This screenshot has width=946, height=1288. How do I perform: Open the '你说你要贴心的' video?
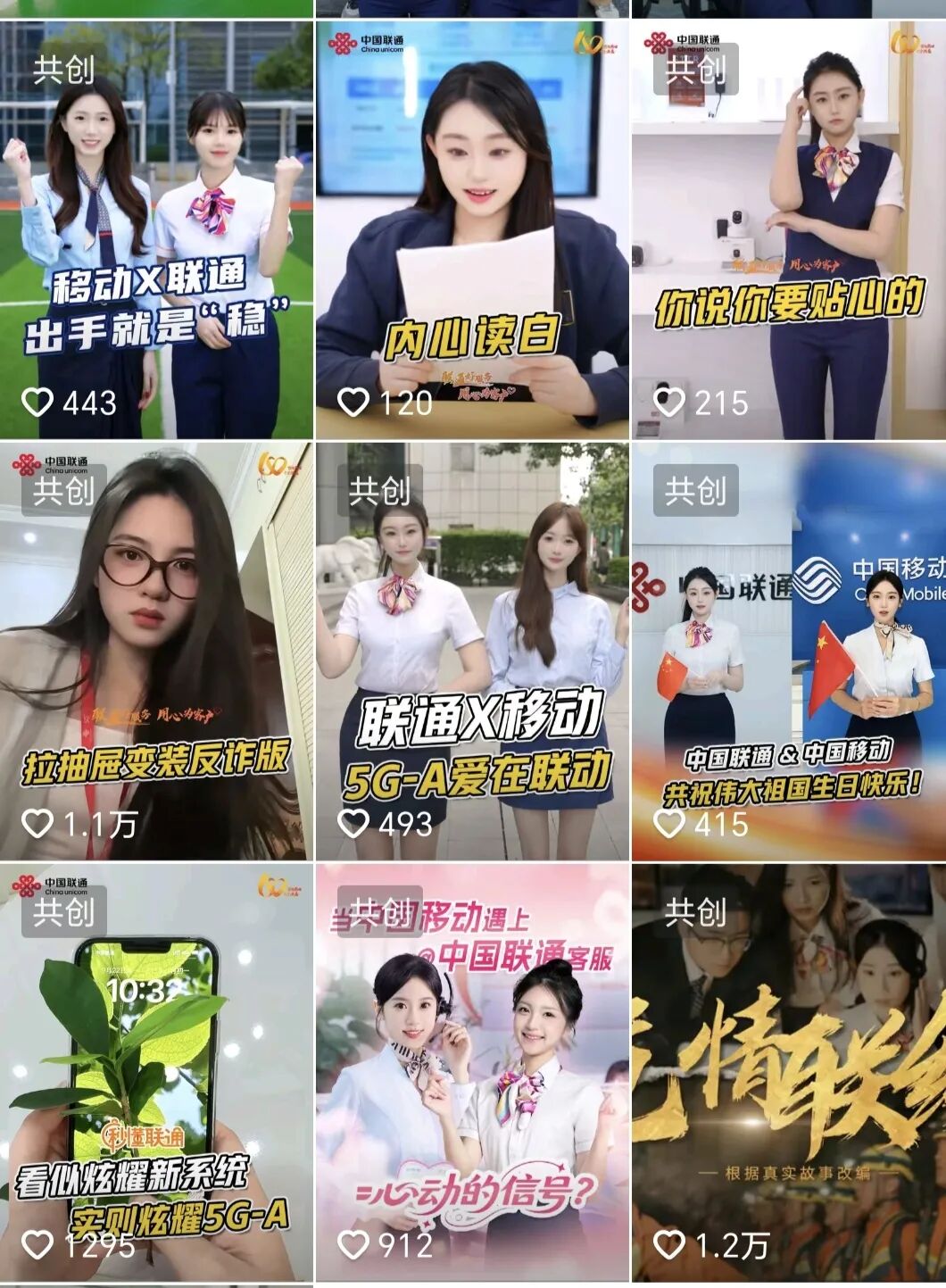coord(789,230)
